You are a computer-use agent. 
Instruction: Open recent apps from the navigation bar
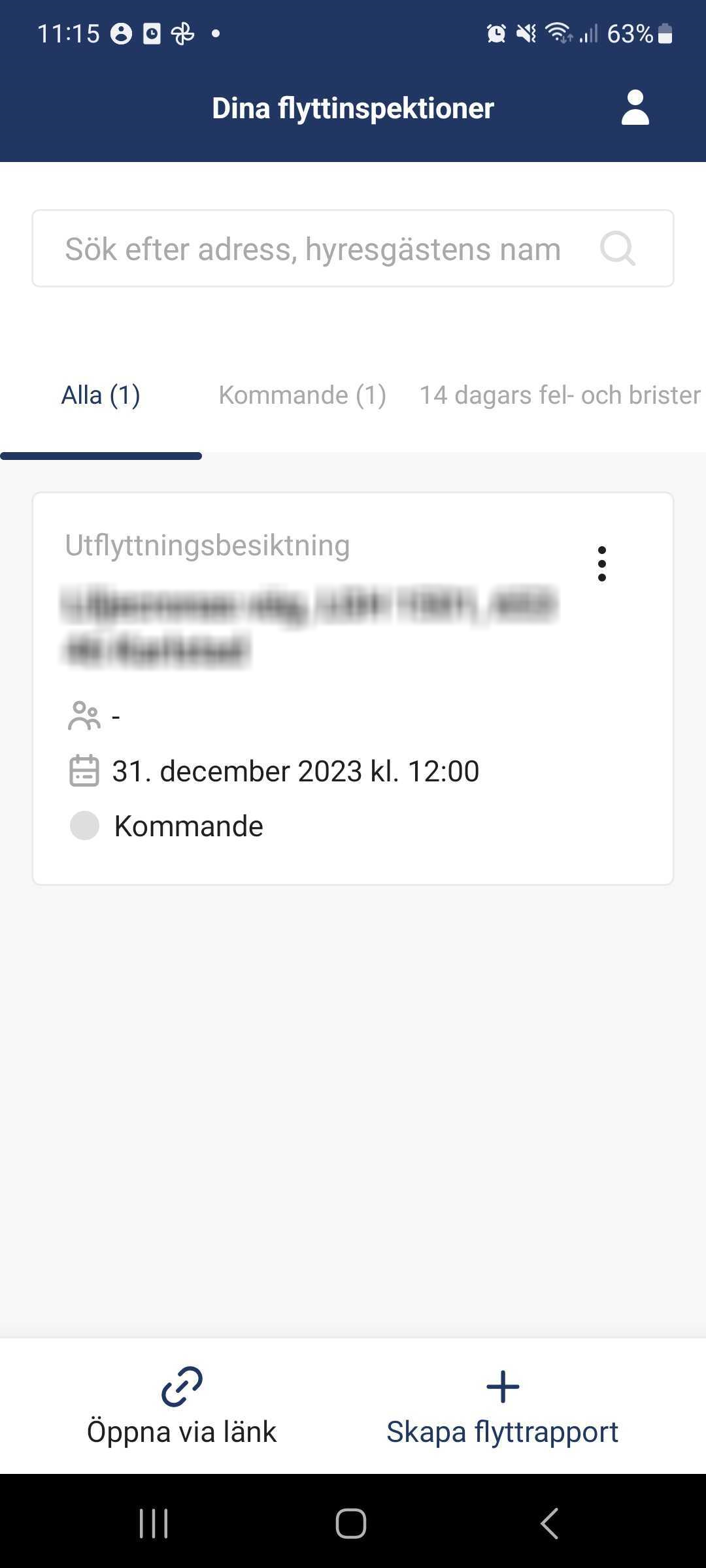click(154, 1524)
